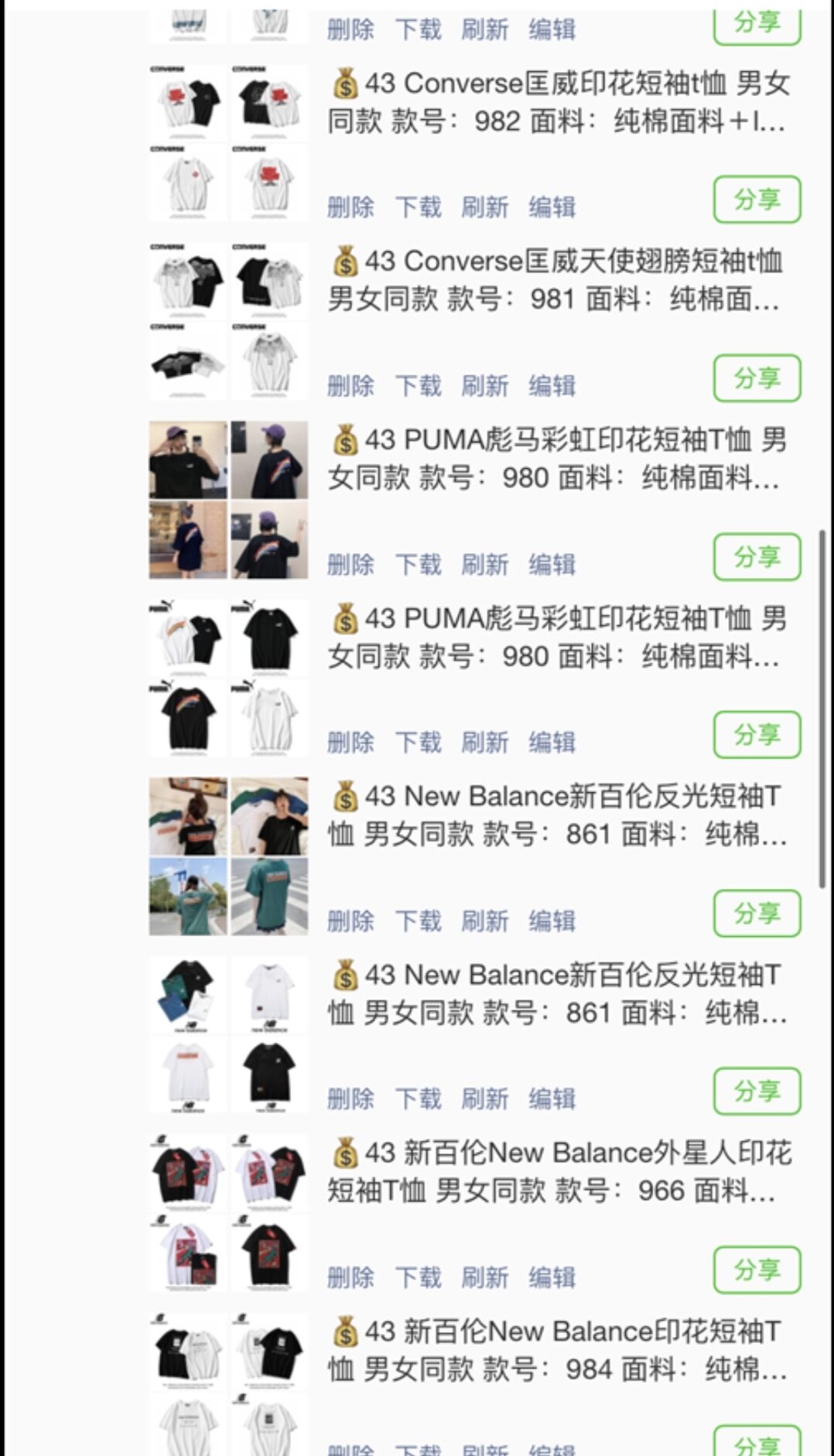Image resolution: width=834 pixels, height=1456 pixels.
Task: Open 新百伦印花短袖 984 listing title
Action: click(557, 1350)
